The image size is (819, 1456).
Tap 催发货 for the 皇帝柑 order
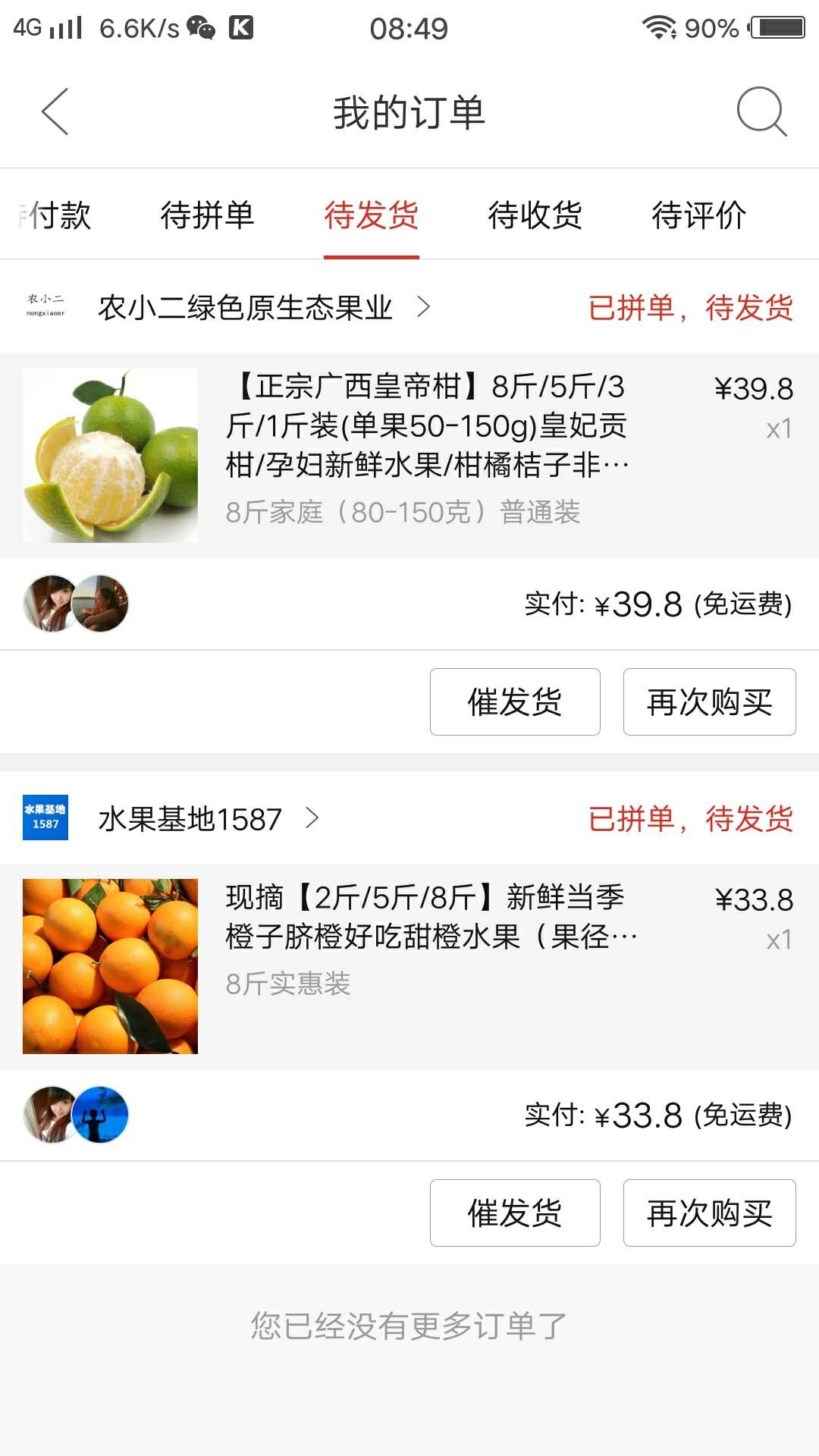coord(515,701)
